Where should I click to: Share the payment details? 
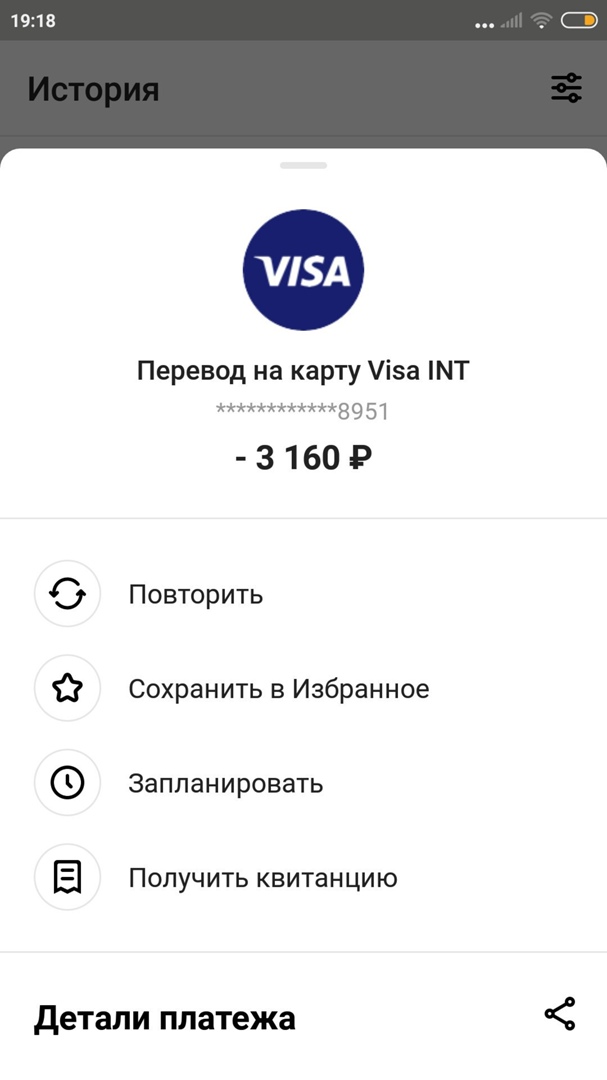coord(560,1014)
